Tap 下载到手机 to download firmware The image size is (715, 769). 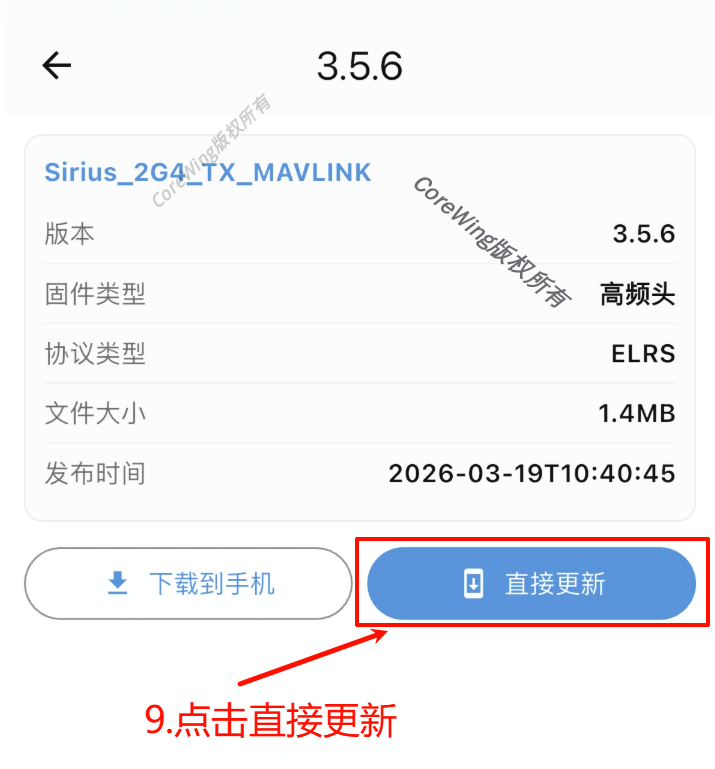tap(188, 584)
